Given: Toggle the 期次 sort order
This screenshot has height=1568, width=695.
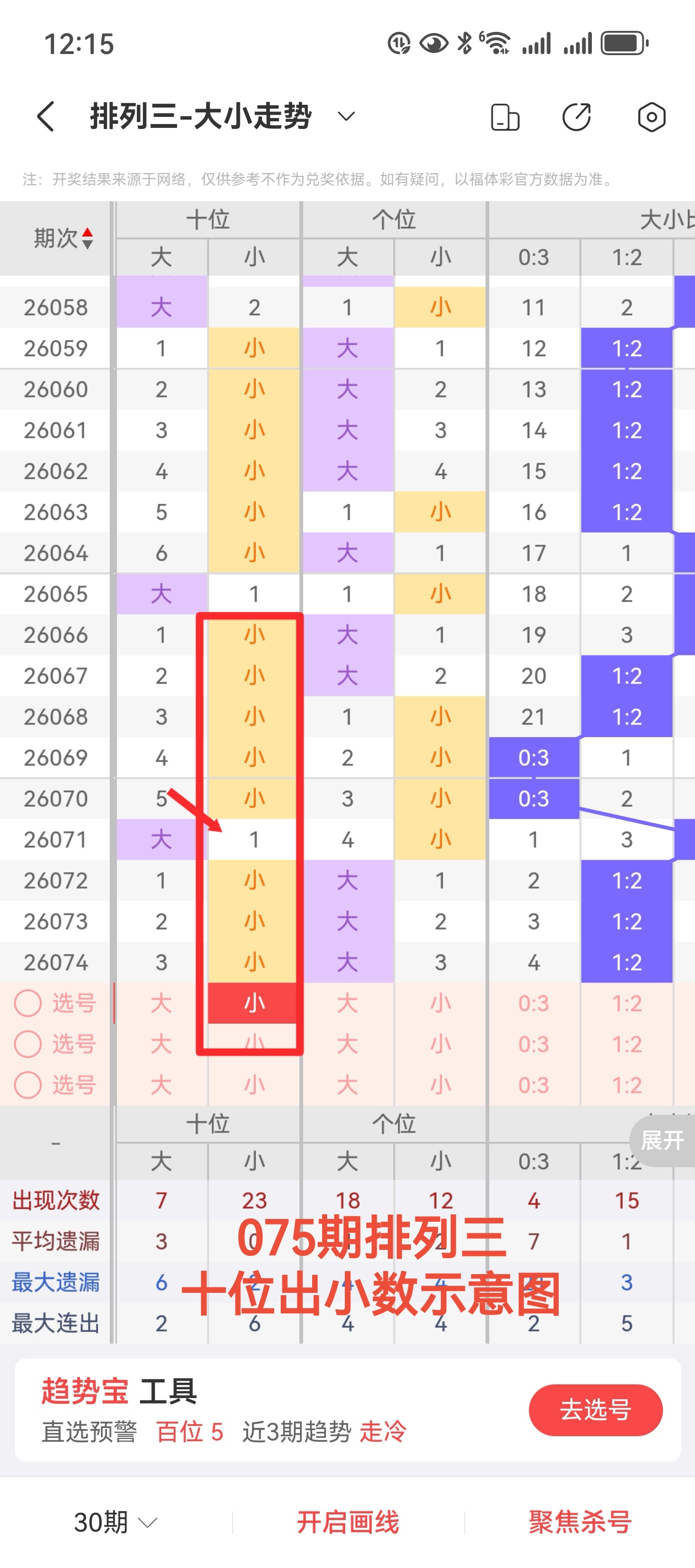Looking at the screenshot, I should [x=64, y=238].
